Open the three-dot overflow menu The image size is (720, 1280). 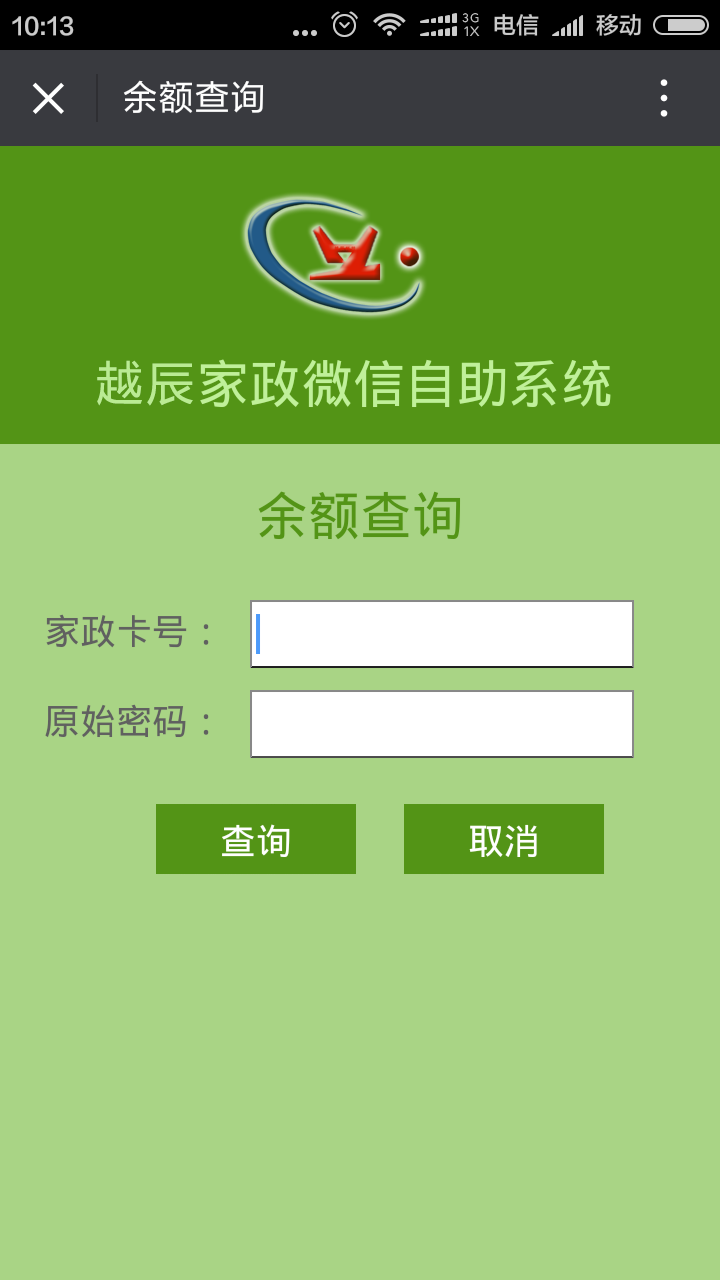pyautogui.click(x=663, y=98)
